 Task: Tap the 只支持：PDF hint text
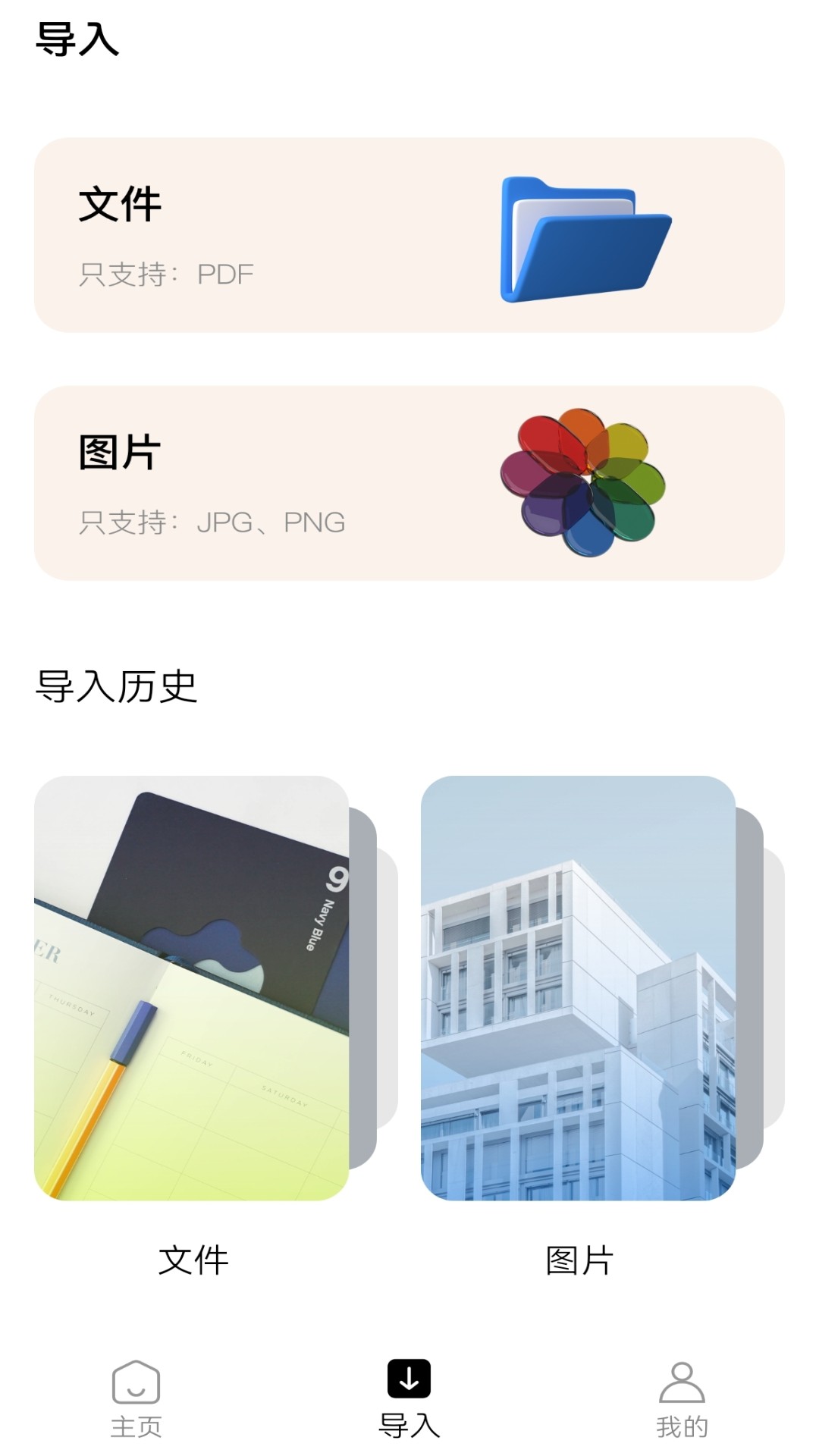pyautogui.click(x=167, y=275)
